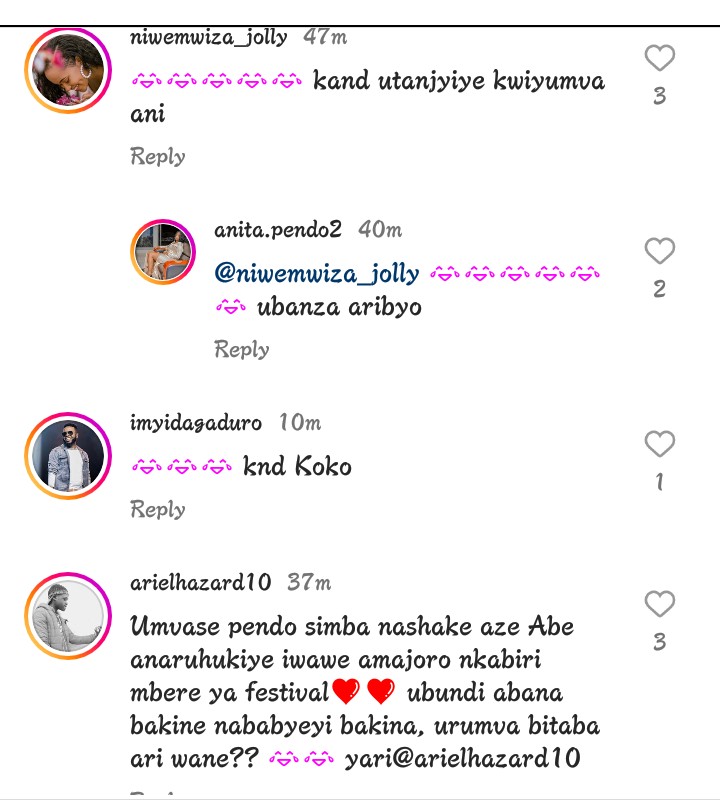
Task: Like imyidagaduro's comment
Action: point(659,444)
